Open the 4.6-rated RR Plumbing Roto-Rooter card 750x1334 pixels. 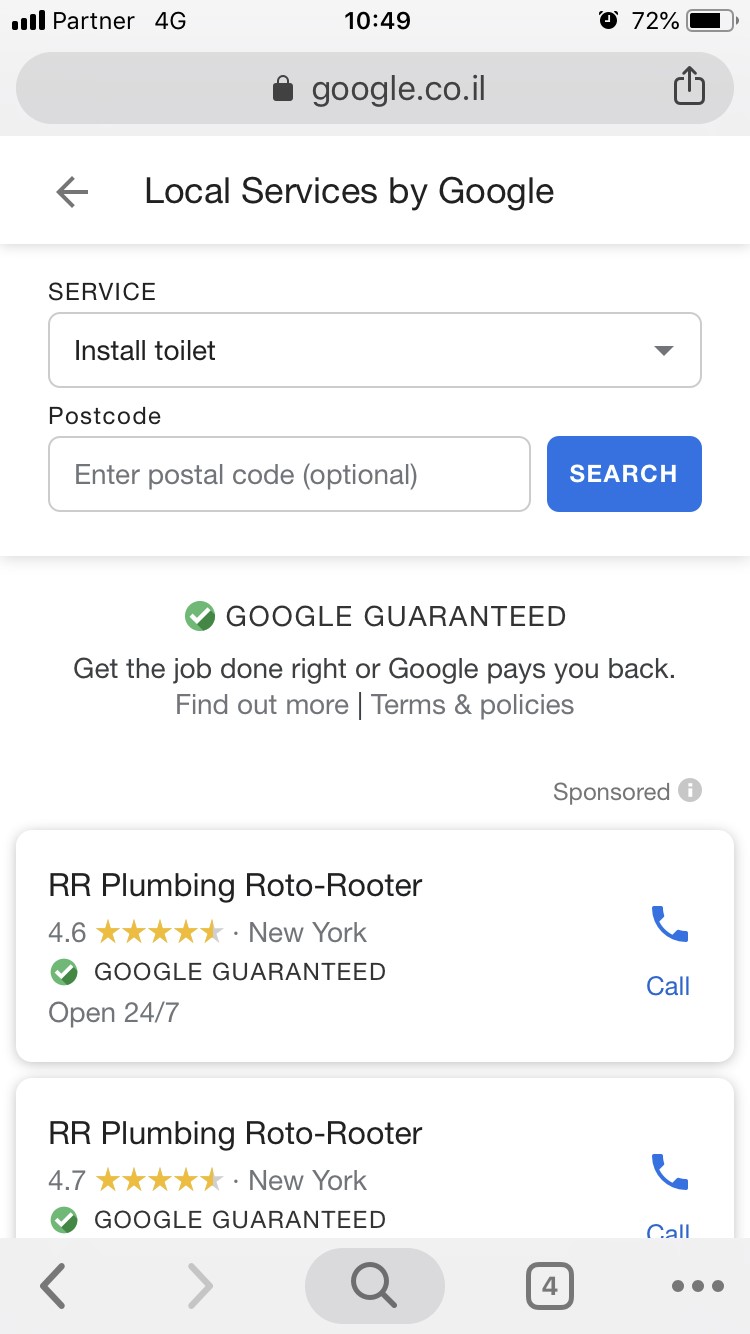[x=300, y=945]
